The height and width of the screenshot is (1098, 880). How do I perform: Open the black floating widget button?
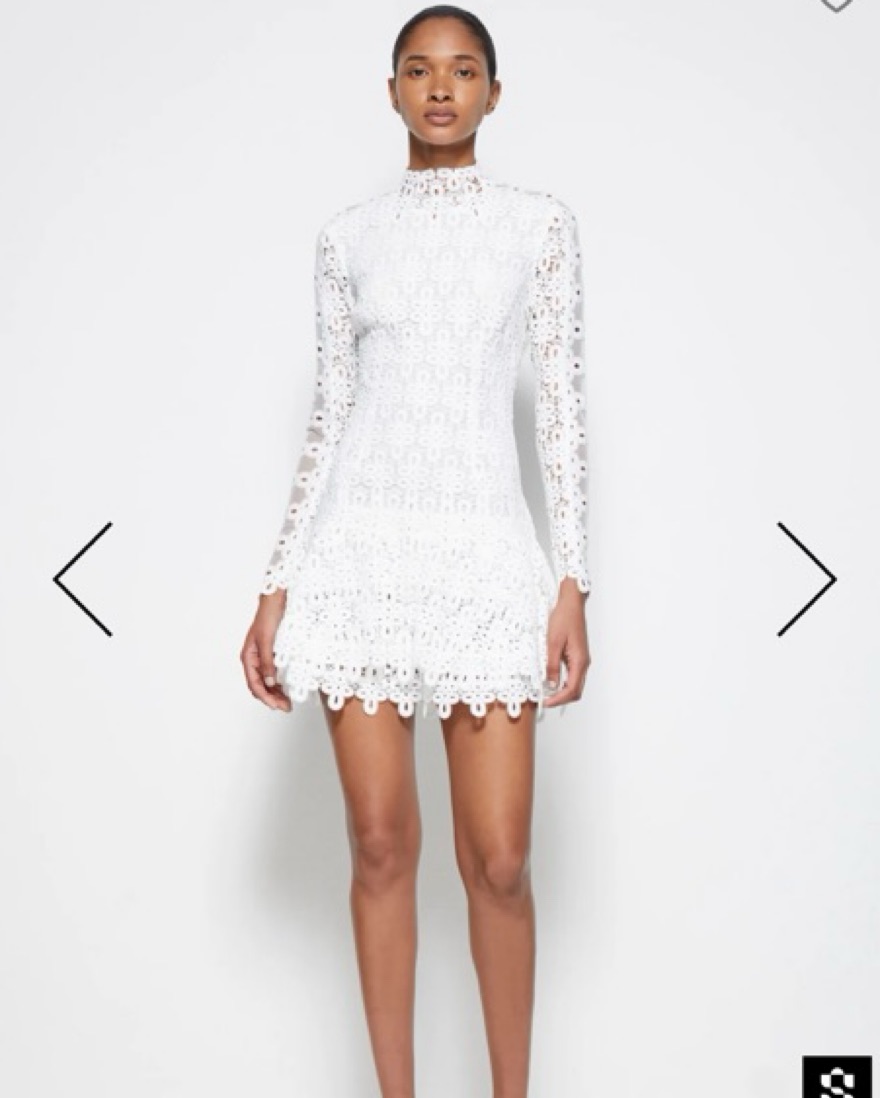click(x=838, y=1078)
